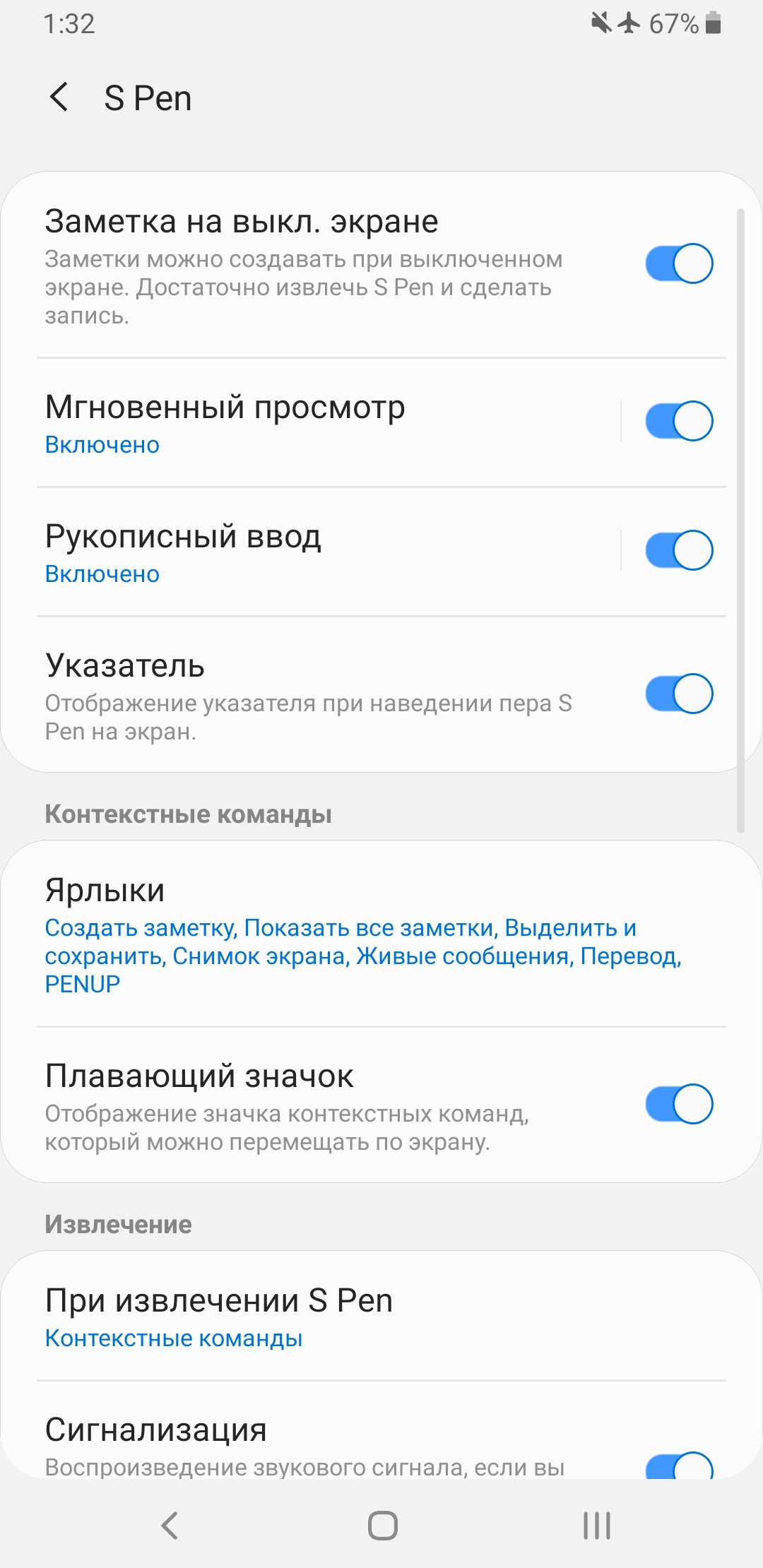Screen dimensions: 763x1568
Task: Disable Рукописный ввод switch
Action: tap(678, 550)
